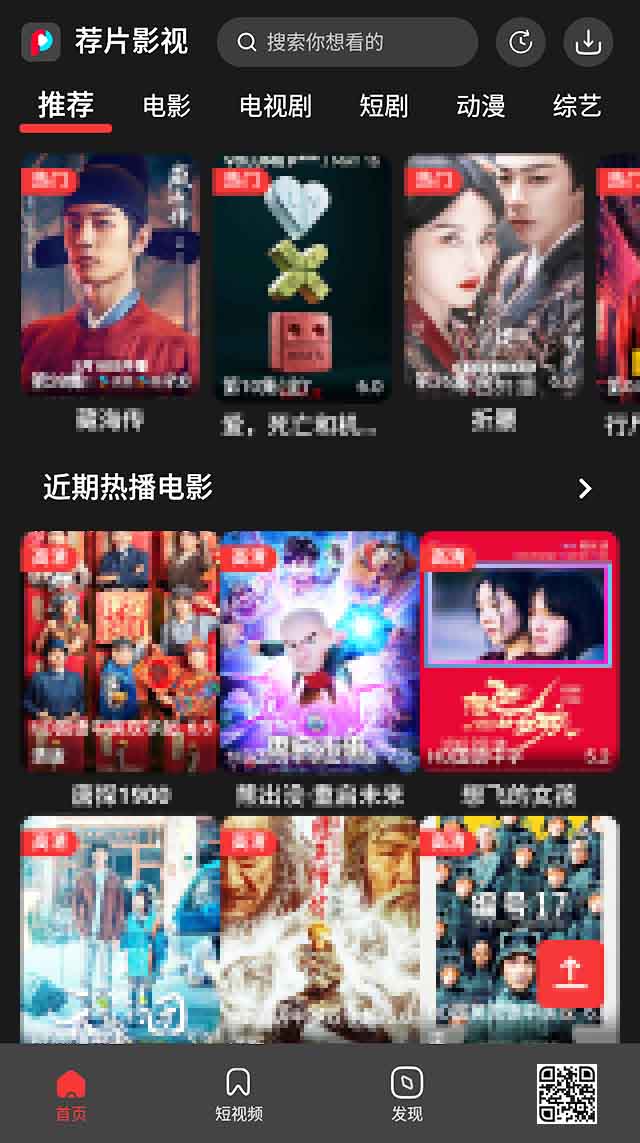640x1143 pixels.
Task: Select the 短剧 tab
Action: click(x=384, y=106)
